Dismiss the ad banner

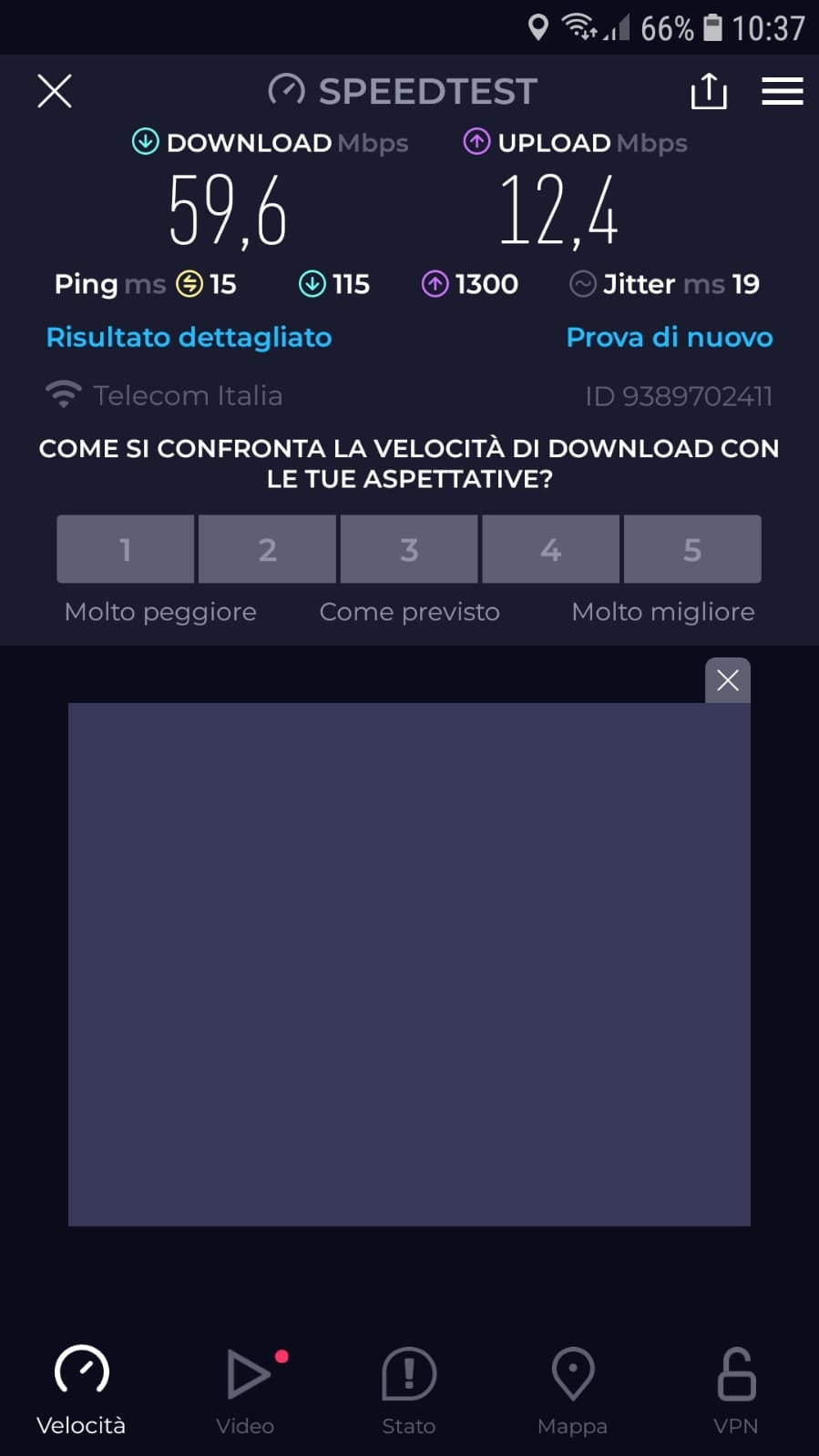[727, 680]
